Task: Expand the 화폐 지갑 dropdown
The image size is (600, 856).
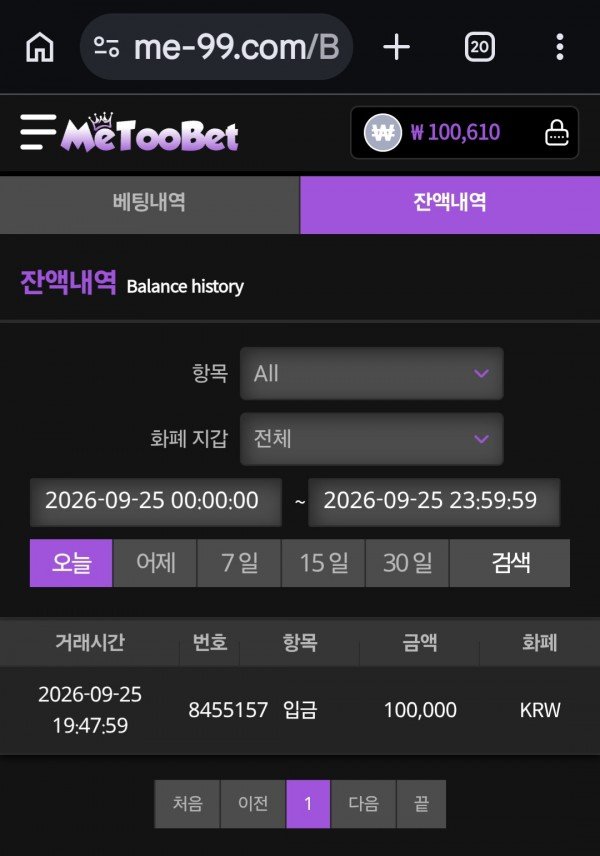Action: click(x=372, y=439)
